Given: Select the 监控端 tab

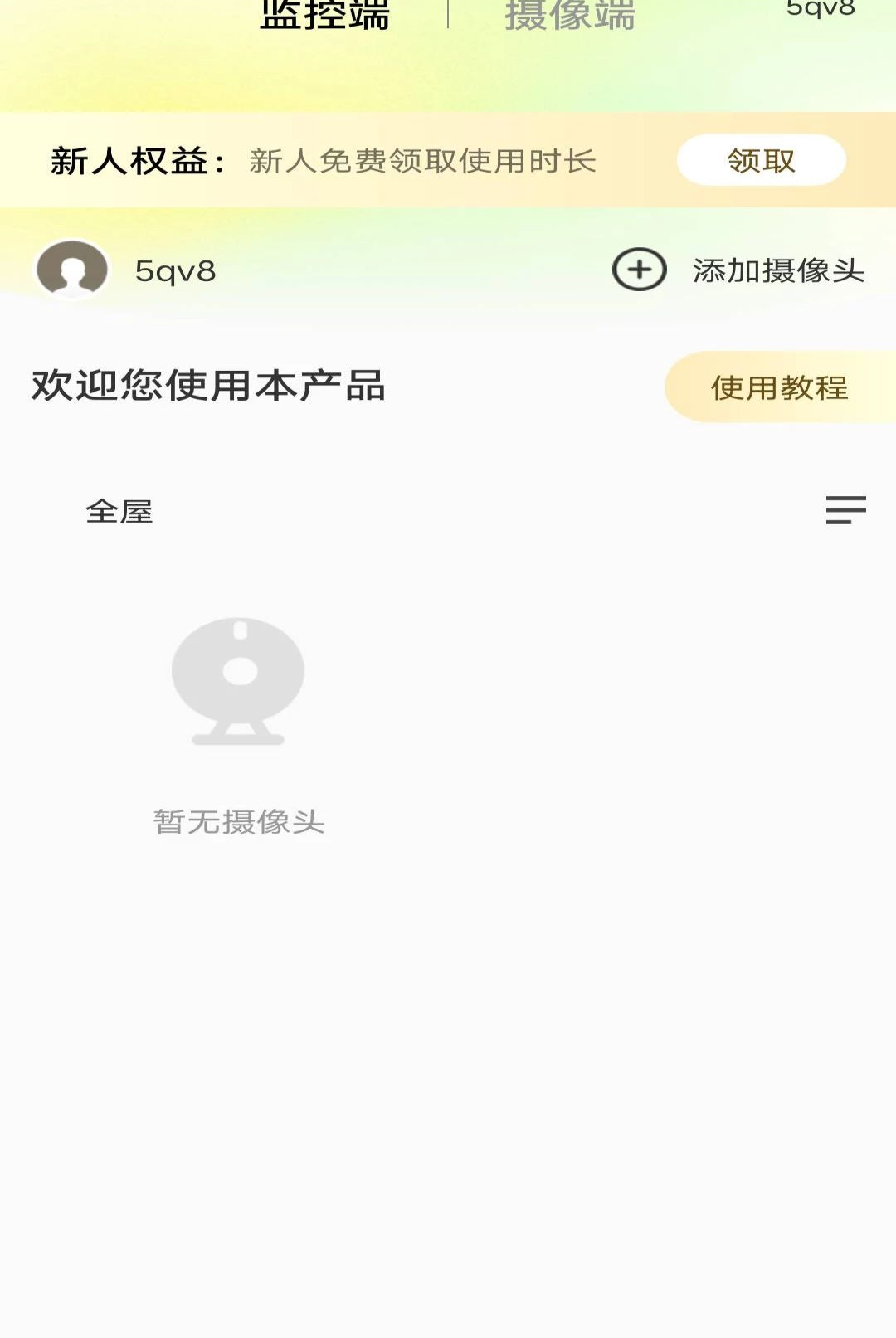Looking at the screenshot, I should coord(324,14).
